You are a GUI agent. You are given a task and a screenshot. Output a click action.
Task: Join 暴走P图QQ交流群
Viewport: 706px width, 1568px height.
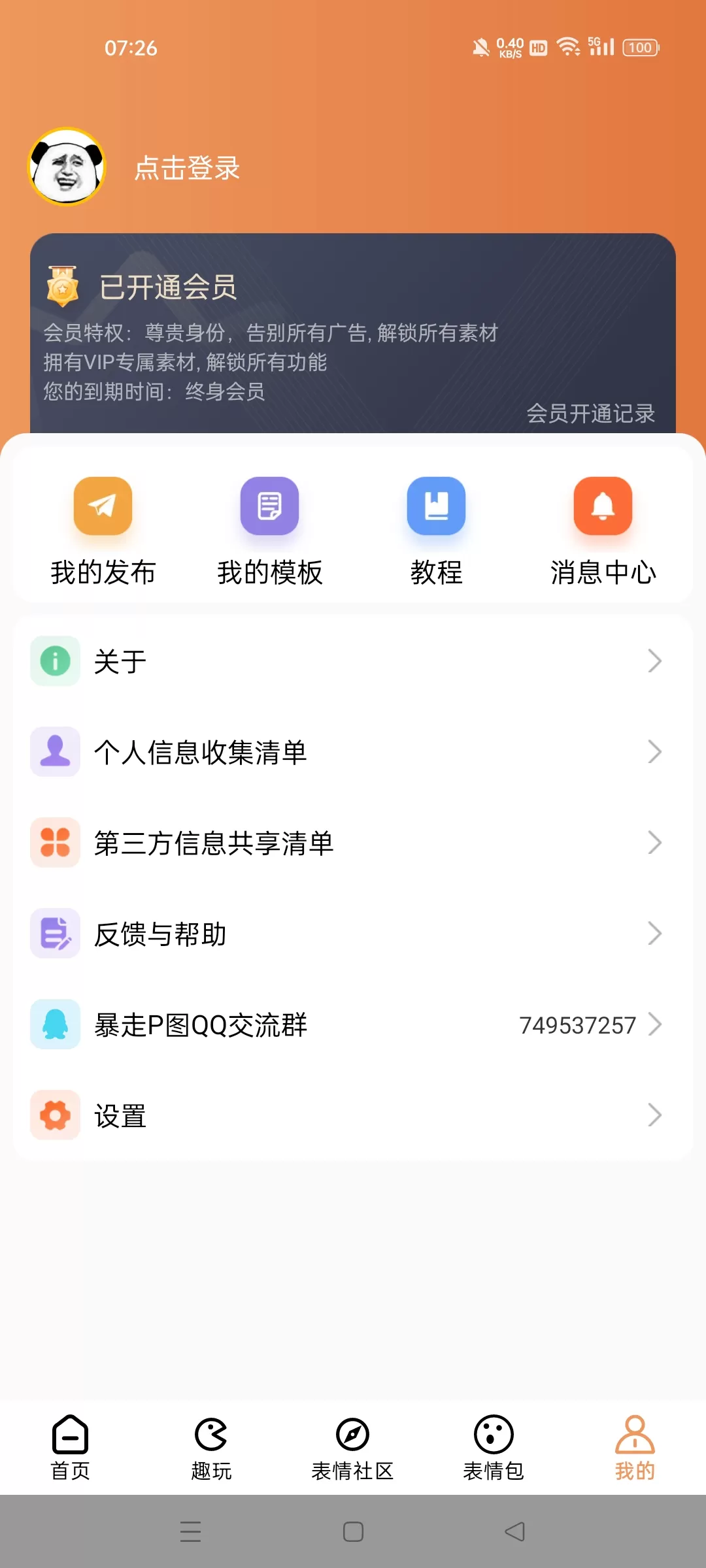click(x=353, y=1024)
